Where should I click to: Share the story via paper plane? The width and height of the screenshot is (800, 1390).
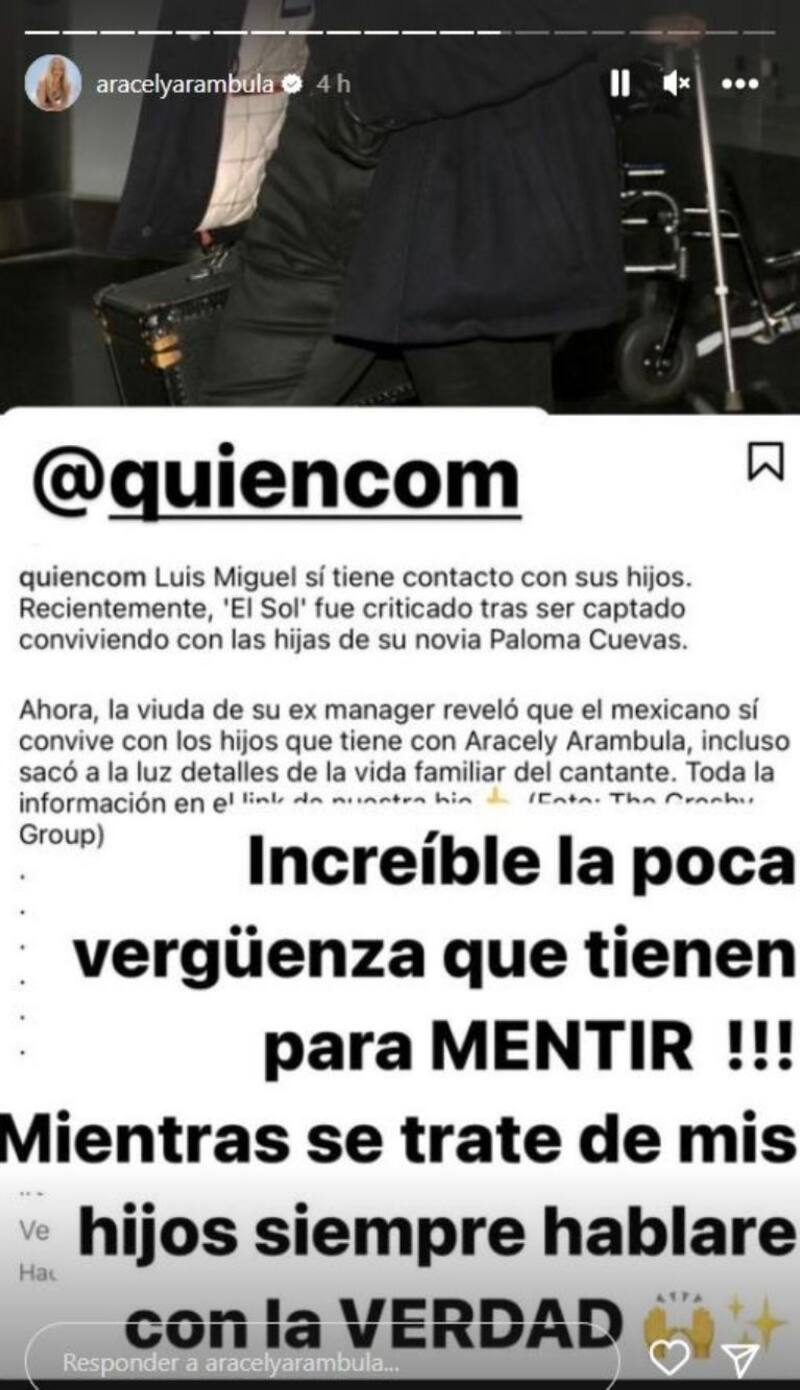click(x=741, y=1359)
